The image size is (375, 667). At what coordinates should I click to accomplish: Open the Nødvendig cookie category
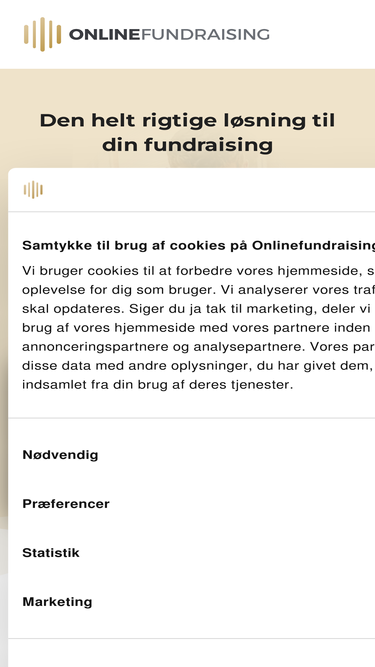60,455
